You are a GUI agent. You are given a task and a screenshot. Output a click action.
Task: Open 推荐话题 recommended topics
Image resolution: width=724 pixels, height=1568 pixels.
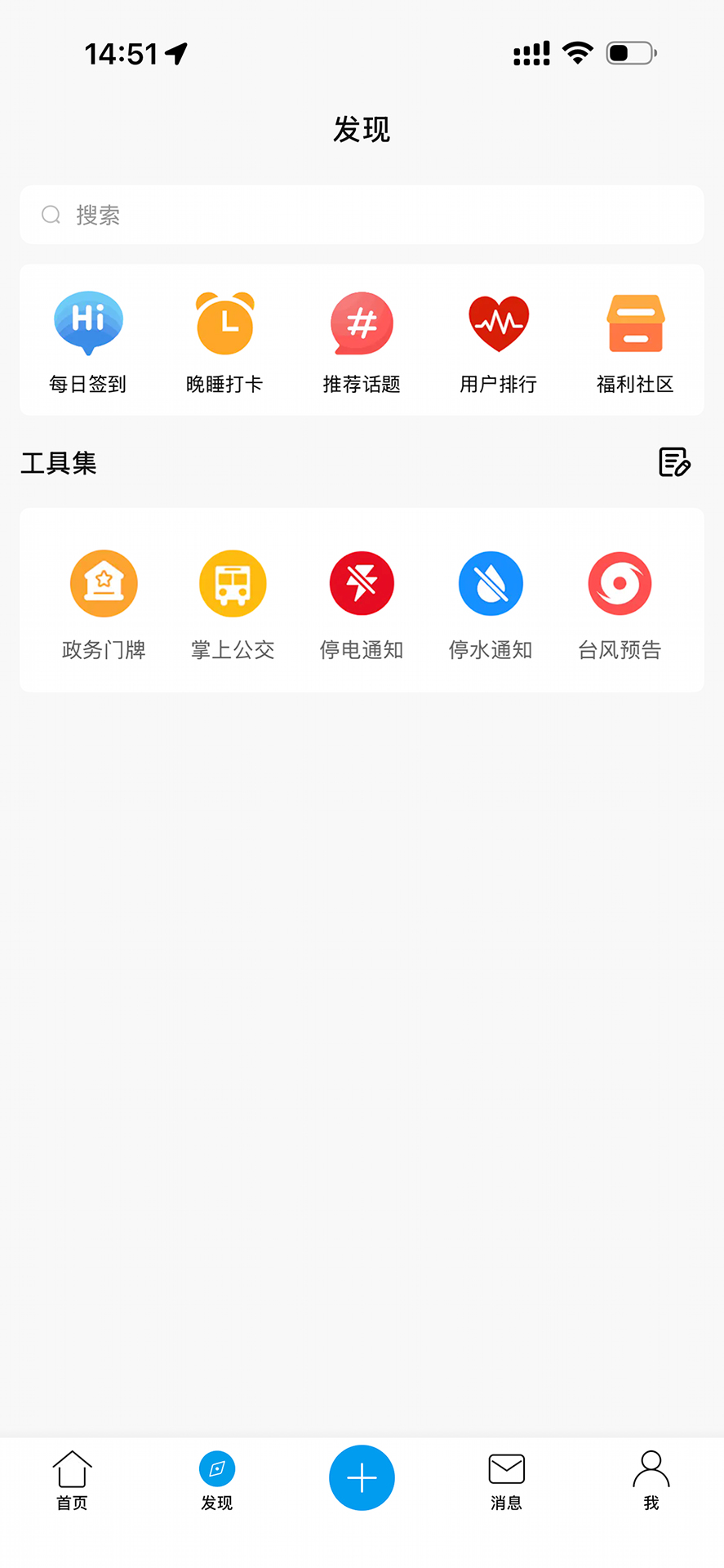point(362,339)
